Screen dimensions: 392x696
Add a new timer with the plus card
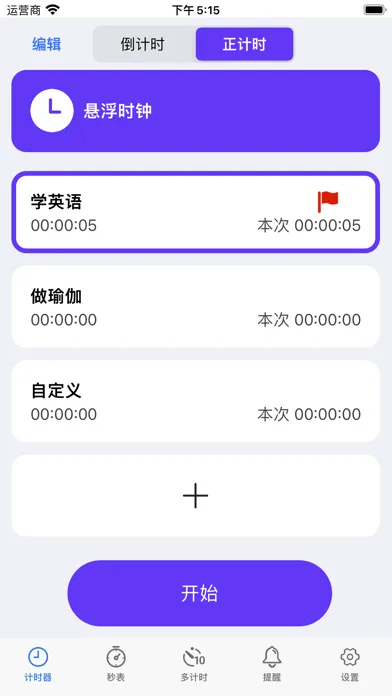pyautogui.click(x=195, y=496)
